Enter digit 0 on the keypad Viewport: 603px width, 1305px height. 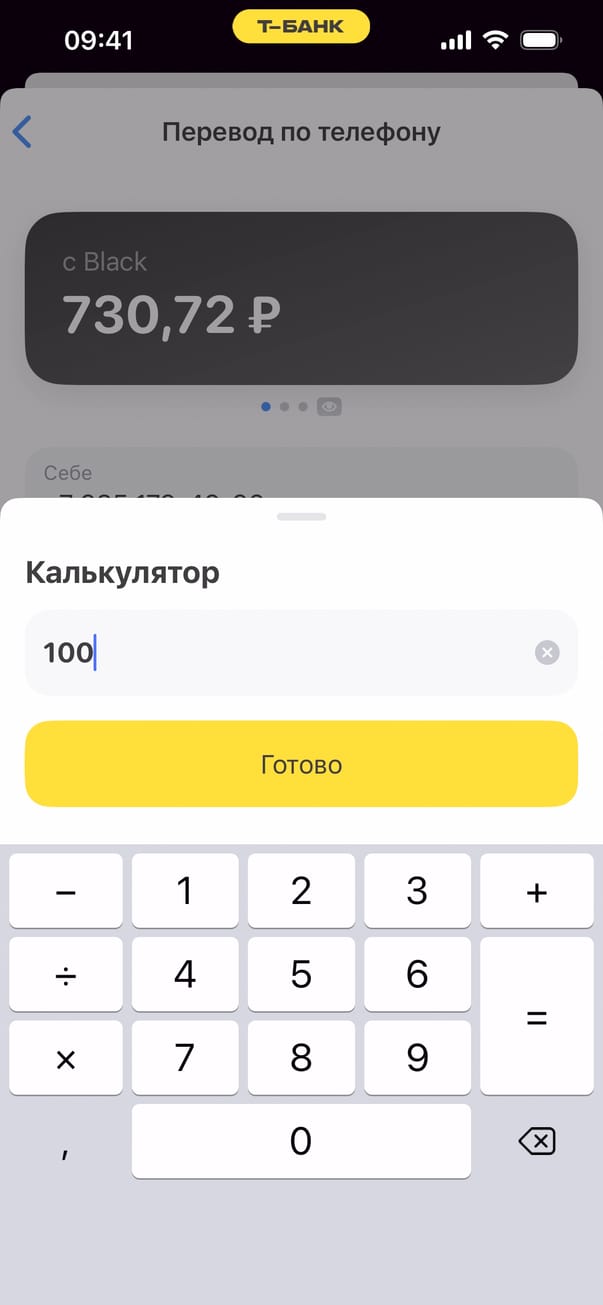(301, 1141)
